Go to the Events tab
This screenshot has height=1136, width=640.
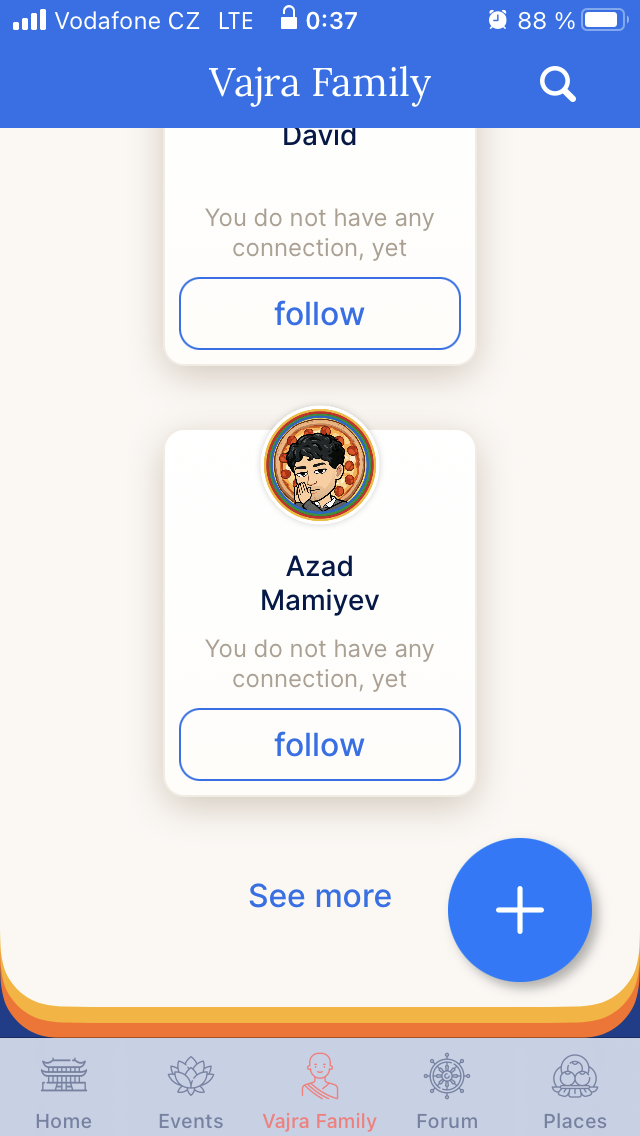191,1090
